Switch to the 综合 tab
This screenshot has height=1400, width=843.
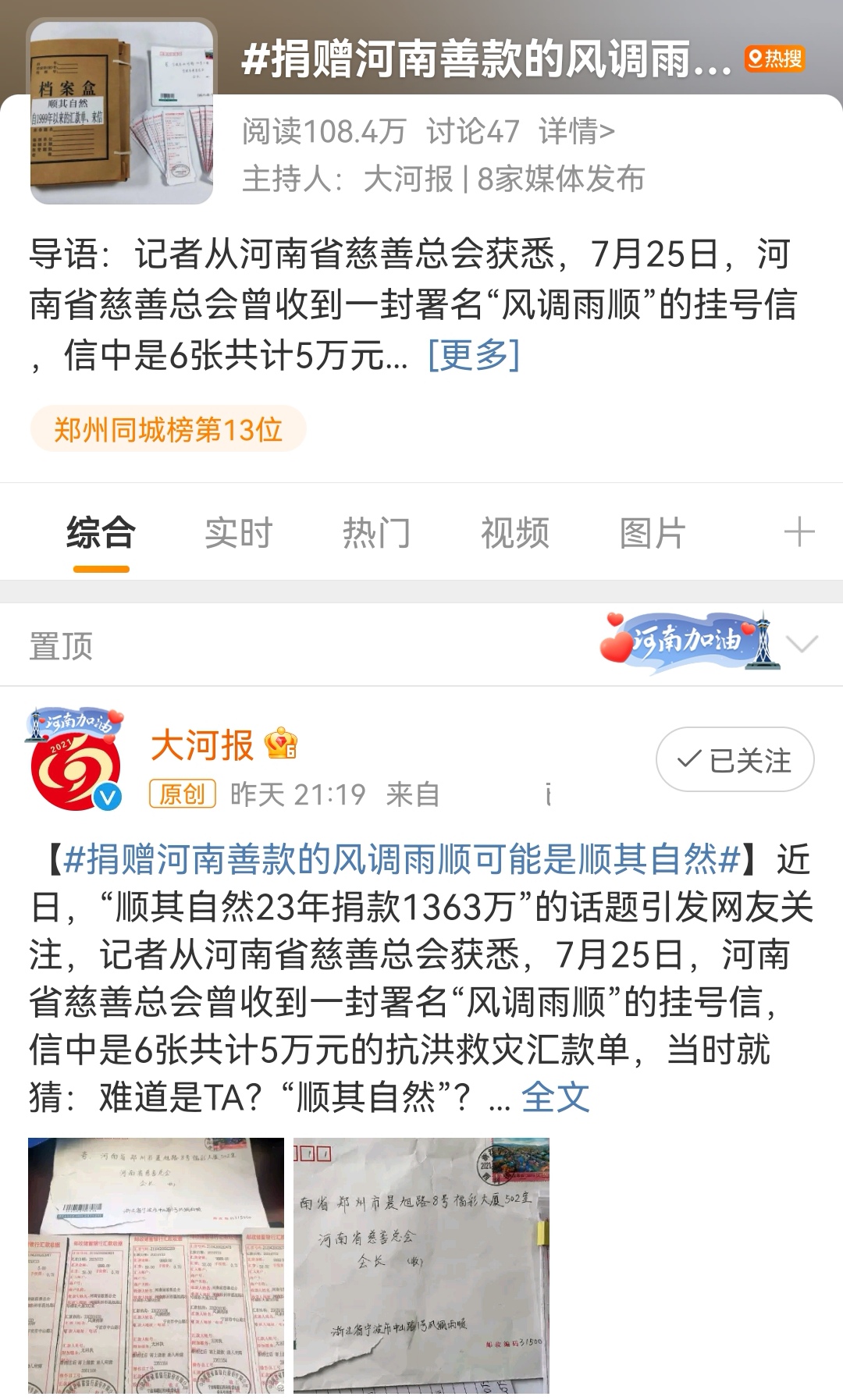click(101, 534)
